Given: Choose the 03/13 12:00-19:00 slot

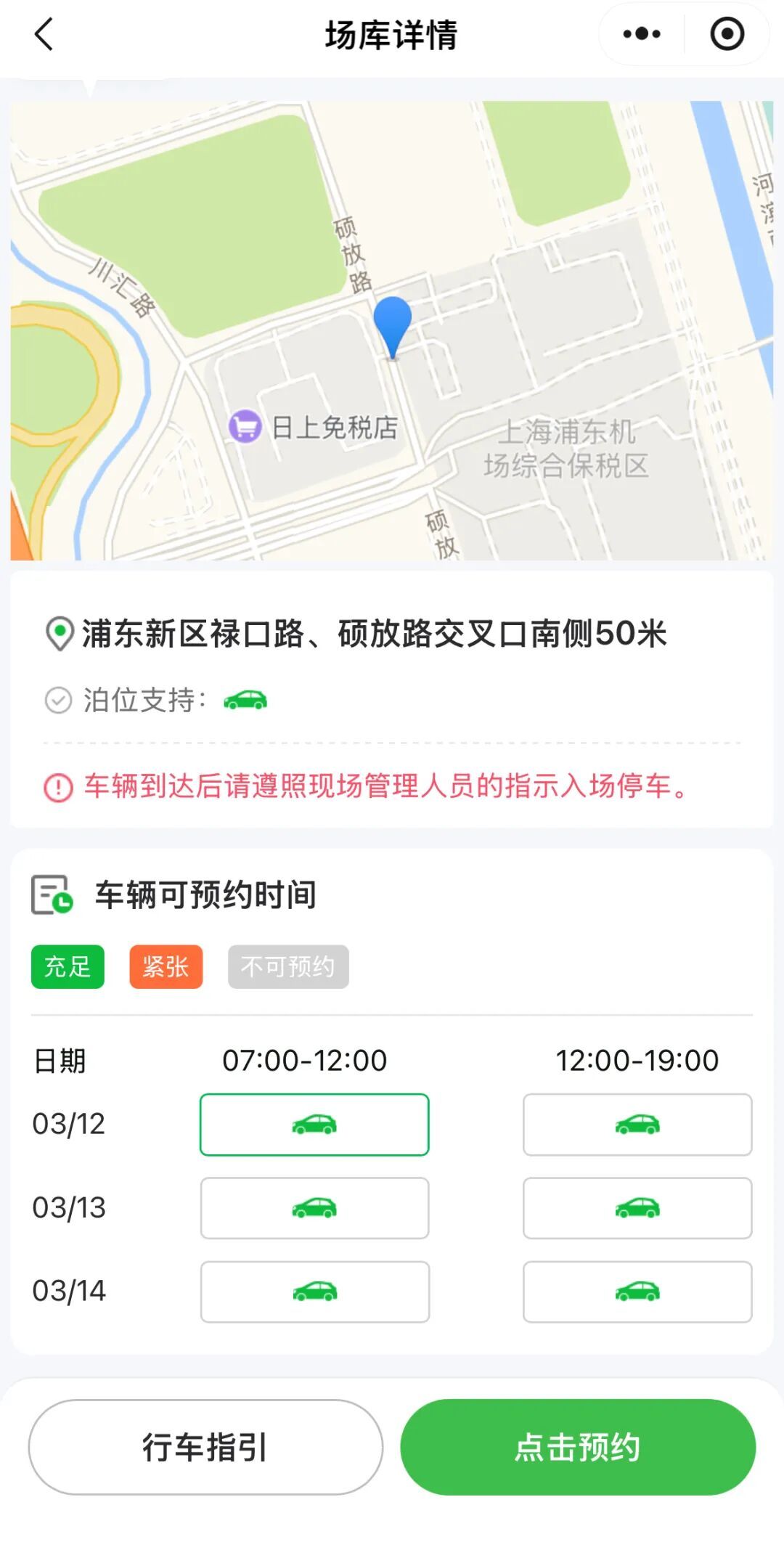Looking at the screenshot, I should (x=637, y=1208).
